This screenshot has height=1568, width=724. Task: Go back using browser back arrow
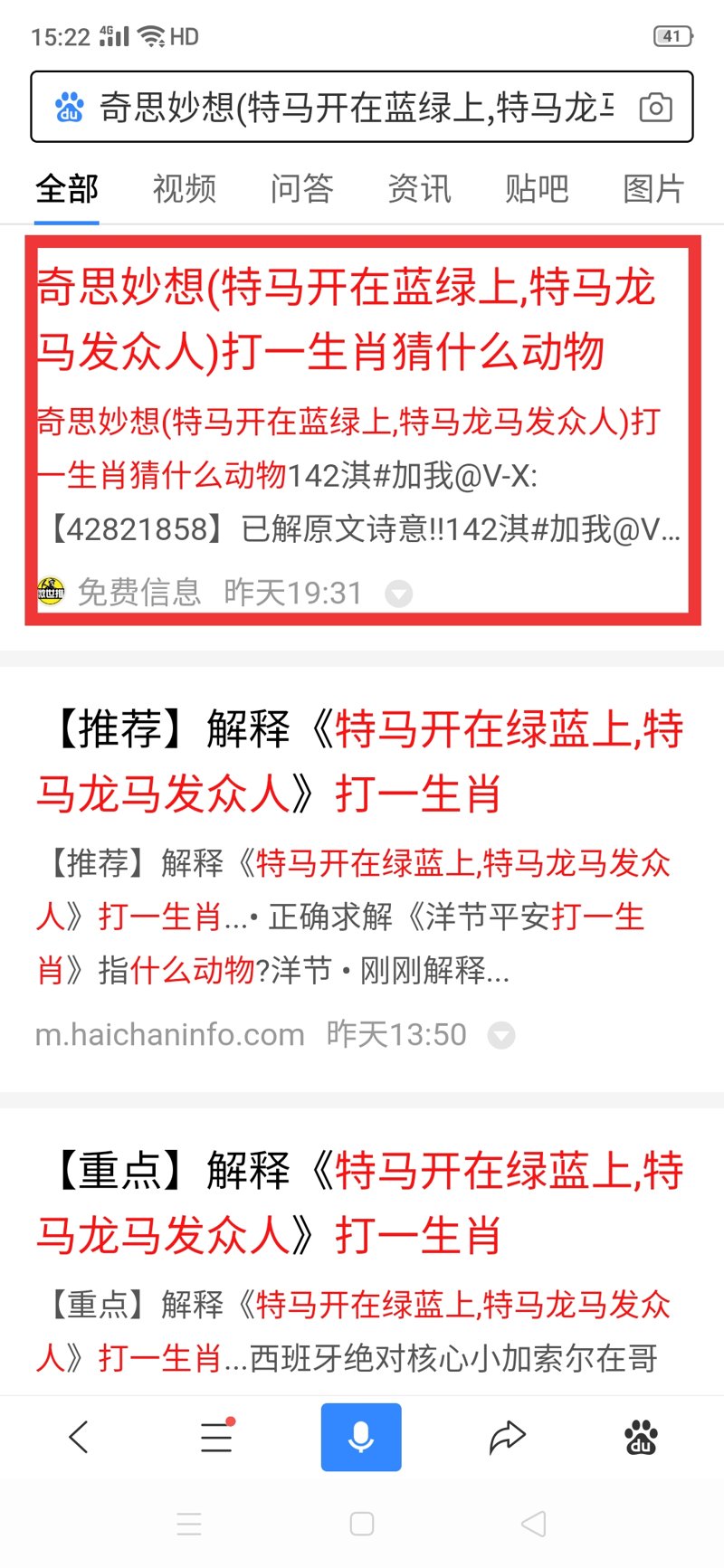tap(80, 1437)
